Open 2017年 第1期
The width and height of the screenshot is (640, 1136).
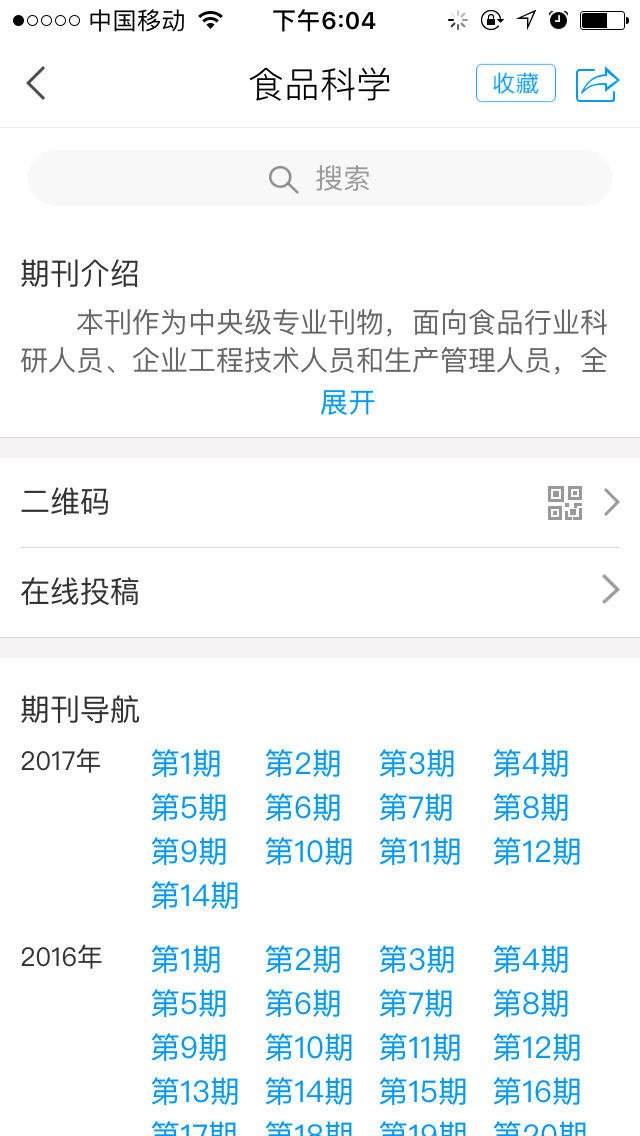186,764
